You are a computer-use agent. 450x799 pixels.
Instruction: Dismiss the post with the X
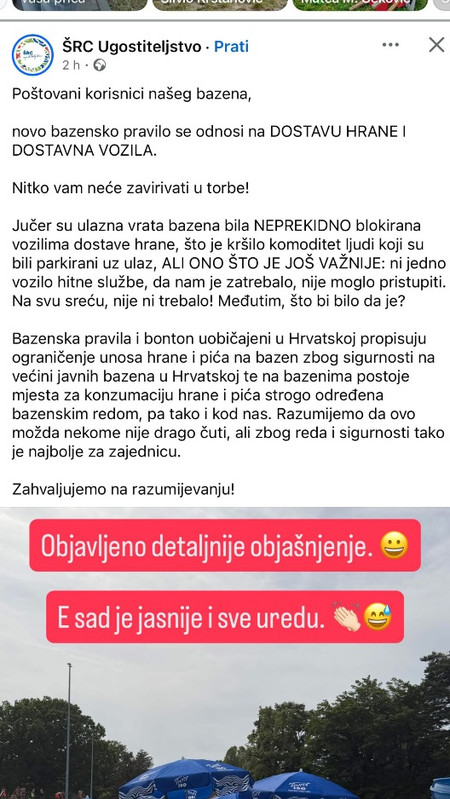436,45
